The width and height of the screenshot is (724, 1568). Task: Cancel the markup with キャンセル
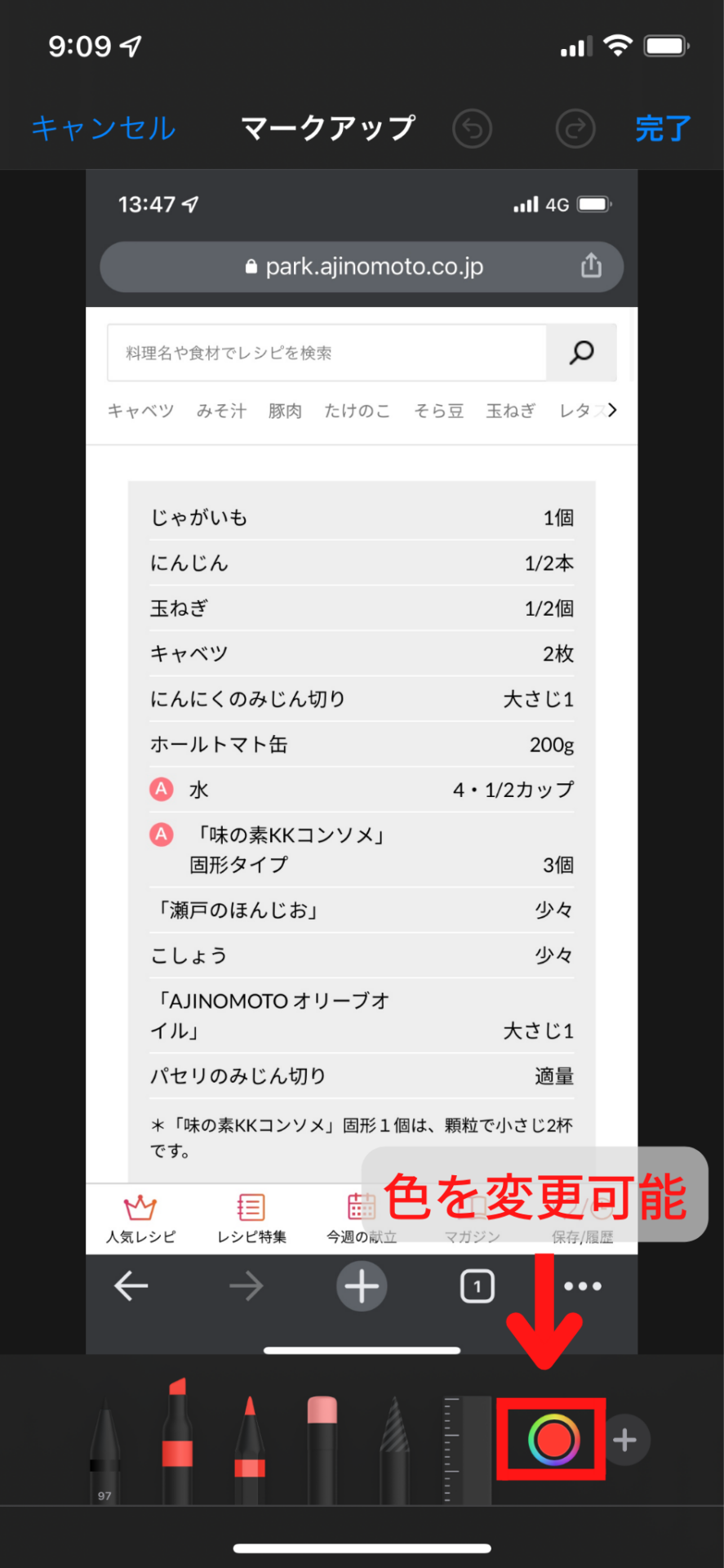coord(104,128)
